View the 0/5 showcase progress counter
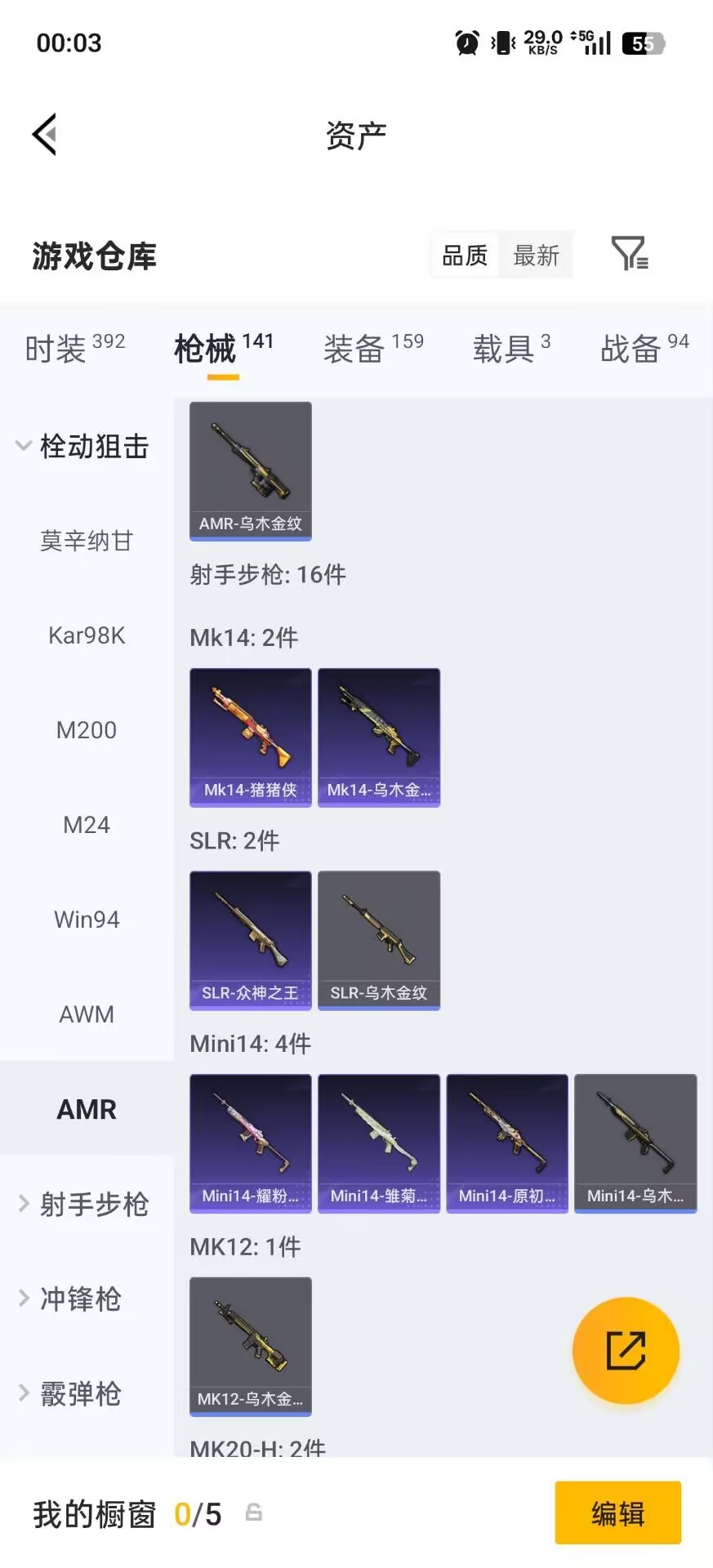This screenshot has height=1568, width=713. pyautogui.click(x=198, y=1513)
